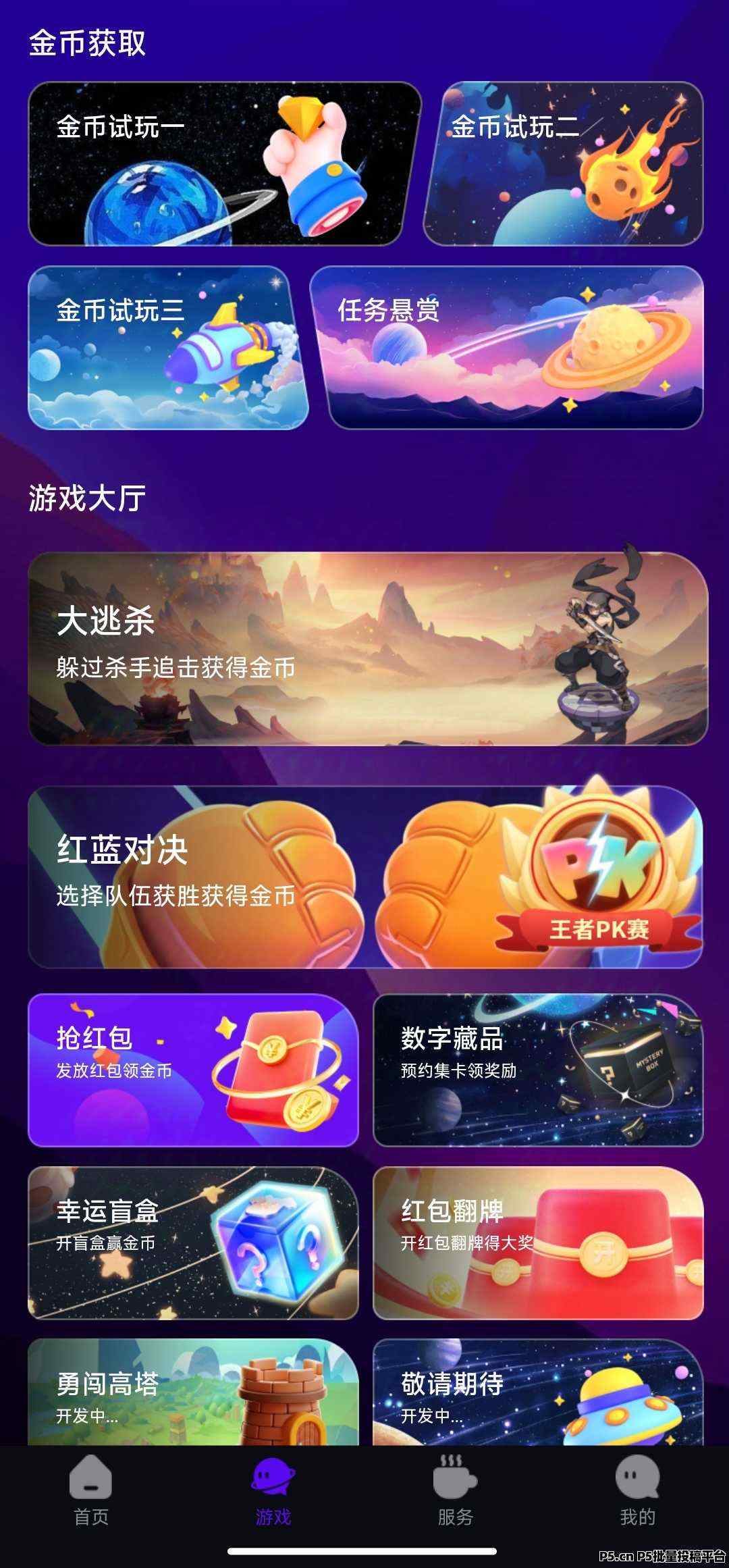Open the 我的 tab

pos(638,1491)
